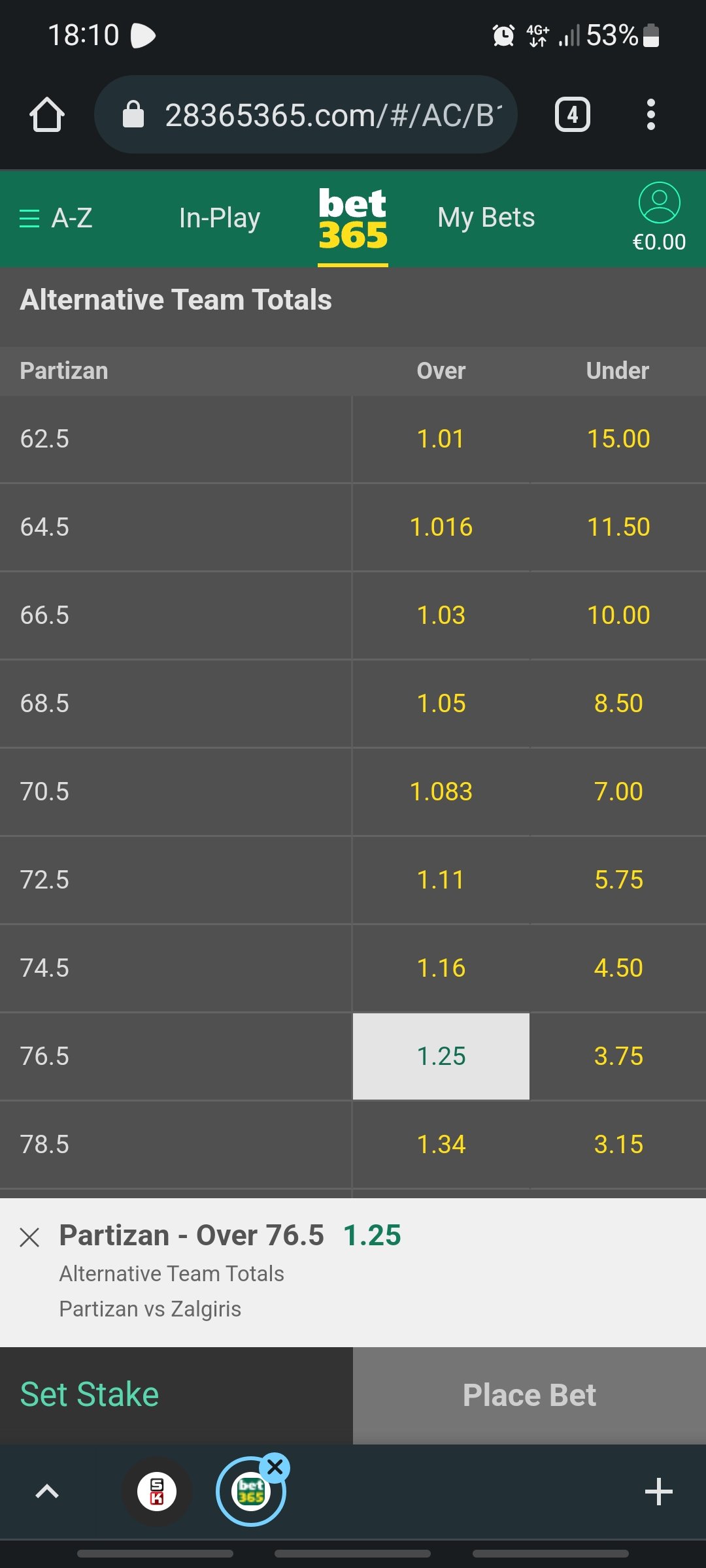Open the browser overflow menu

[x=650, y=115]
